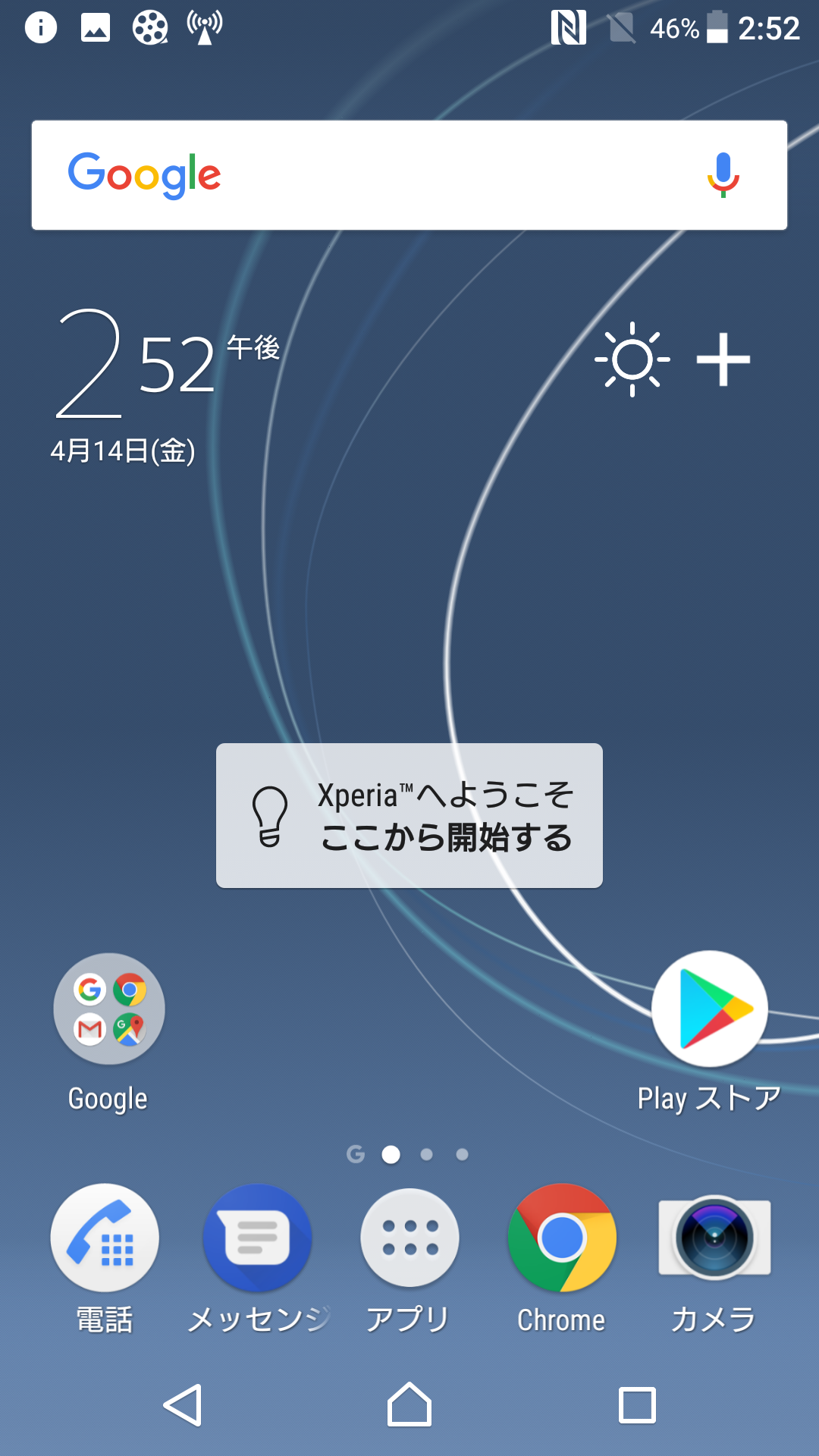
Task: Add a weather location with the plus icon
Action: click(723, 359)
